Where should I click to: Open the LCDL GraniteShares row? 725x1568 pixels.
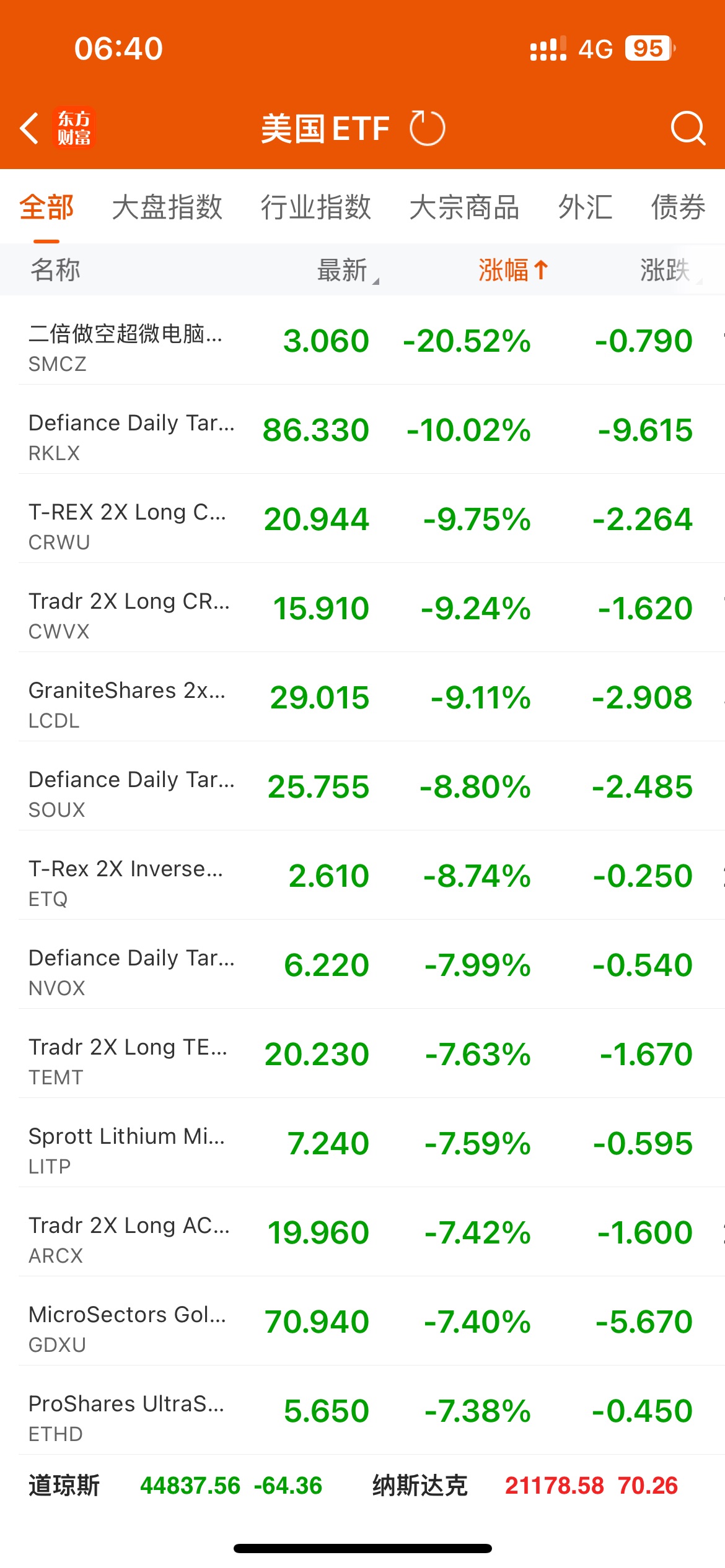(x=362, y=697)
